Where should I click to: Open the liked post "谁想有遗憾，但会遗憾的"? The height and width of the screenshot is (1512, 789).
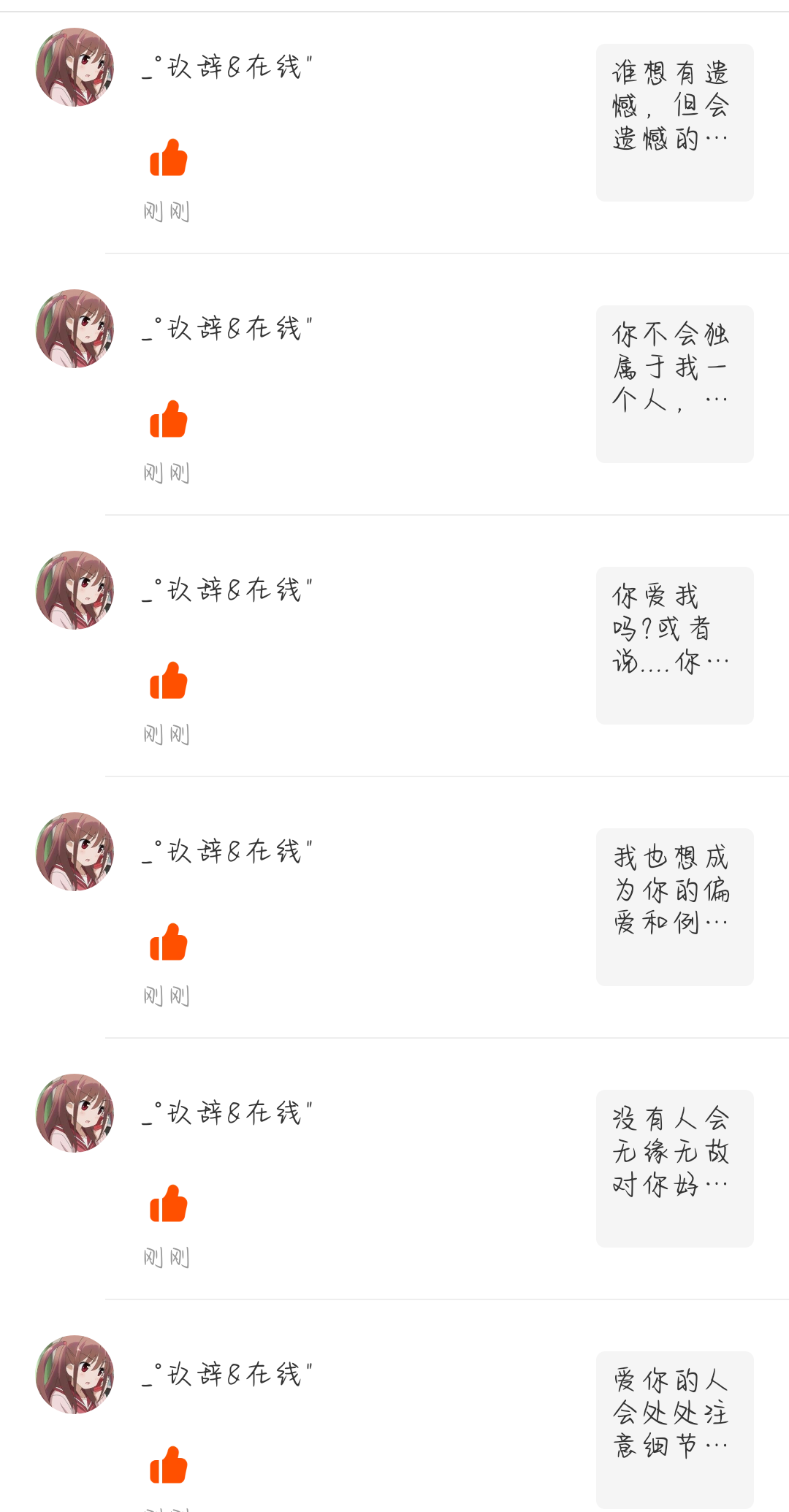pyautogui.click(x=674, y=123)
